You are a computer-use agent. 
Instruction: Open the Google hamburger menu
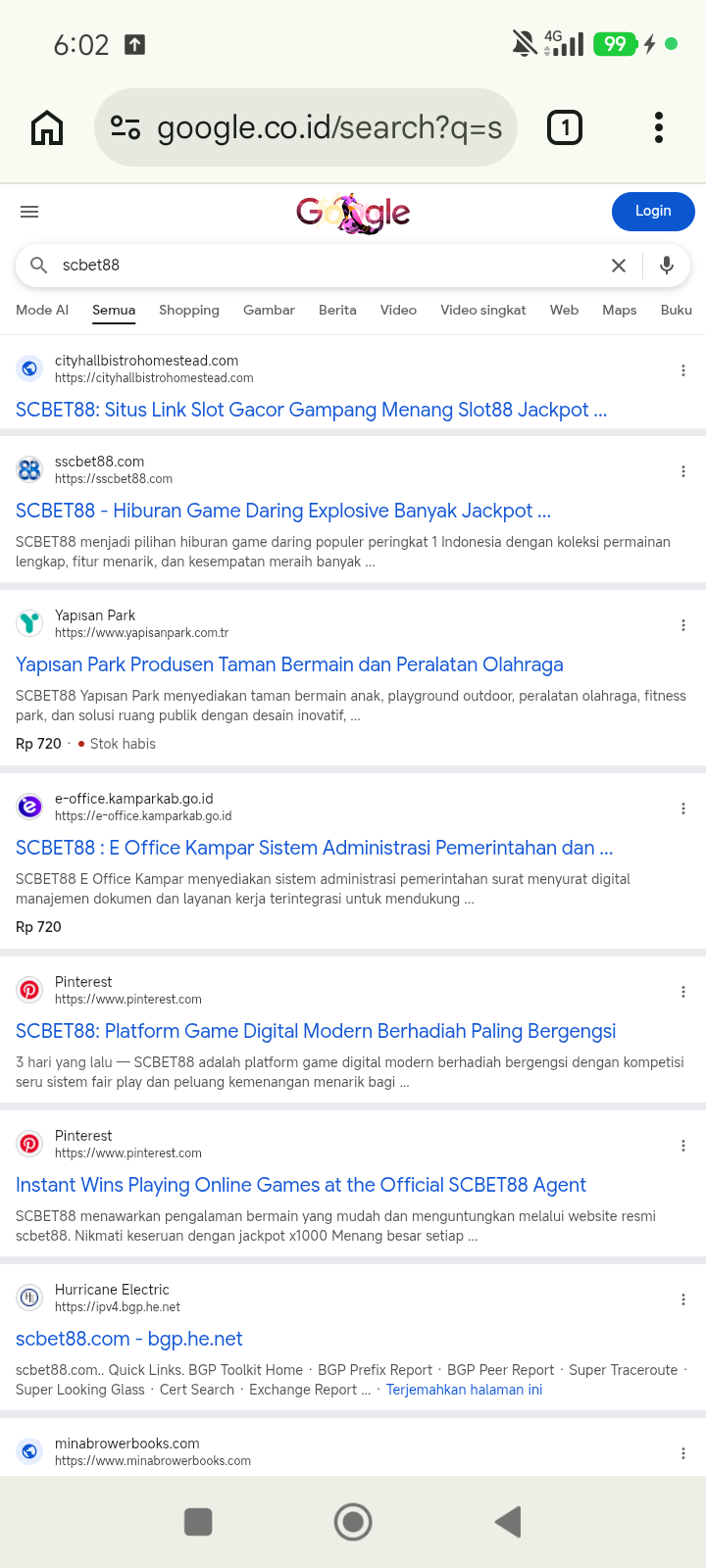click(29, 212)
